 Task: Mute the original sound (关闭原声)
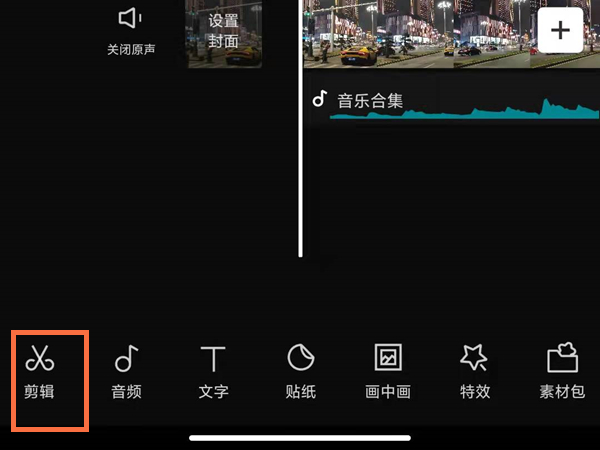131,30
